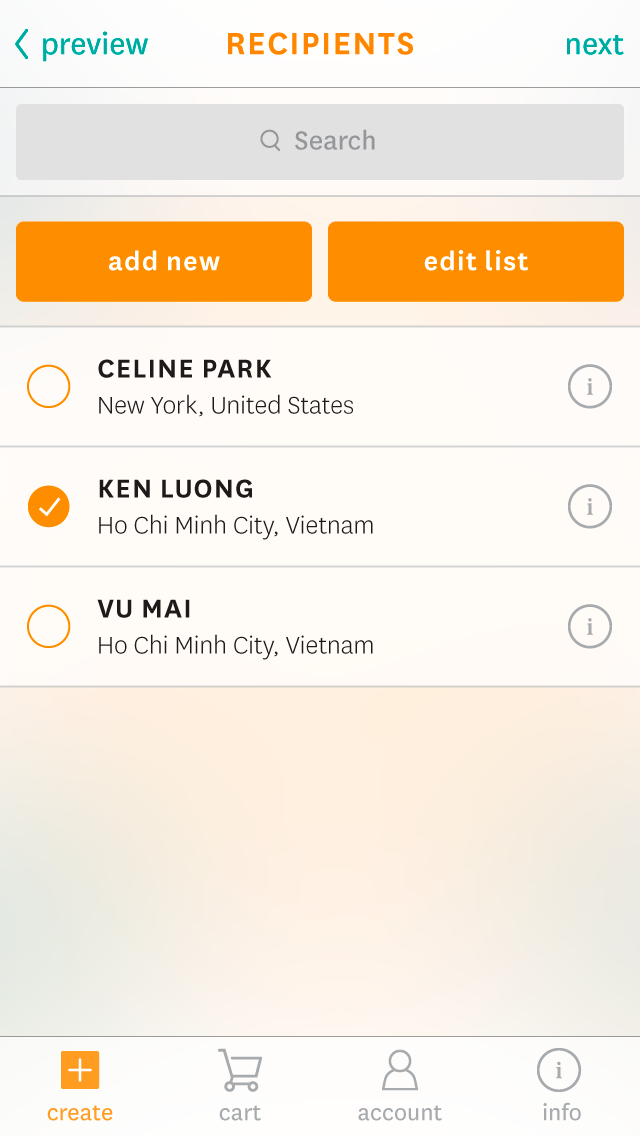Viewport: 640px width, 1136px height.
Task: Switch to the create tab
Action: point(80,1086)
